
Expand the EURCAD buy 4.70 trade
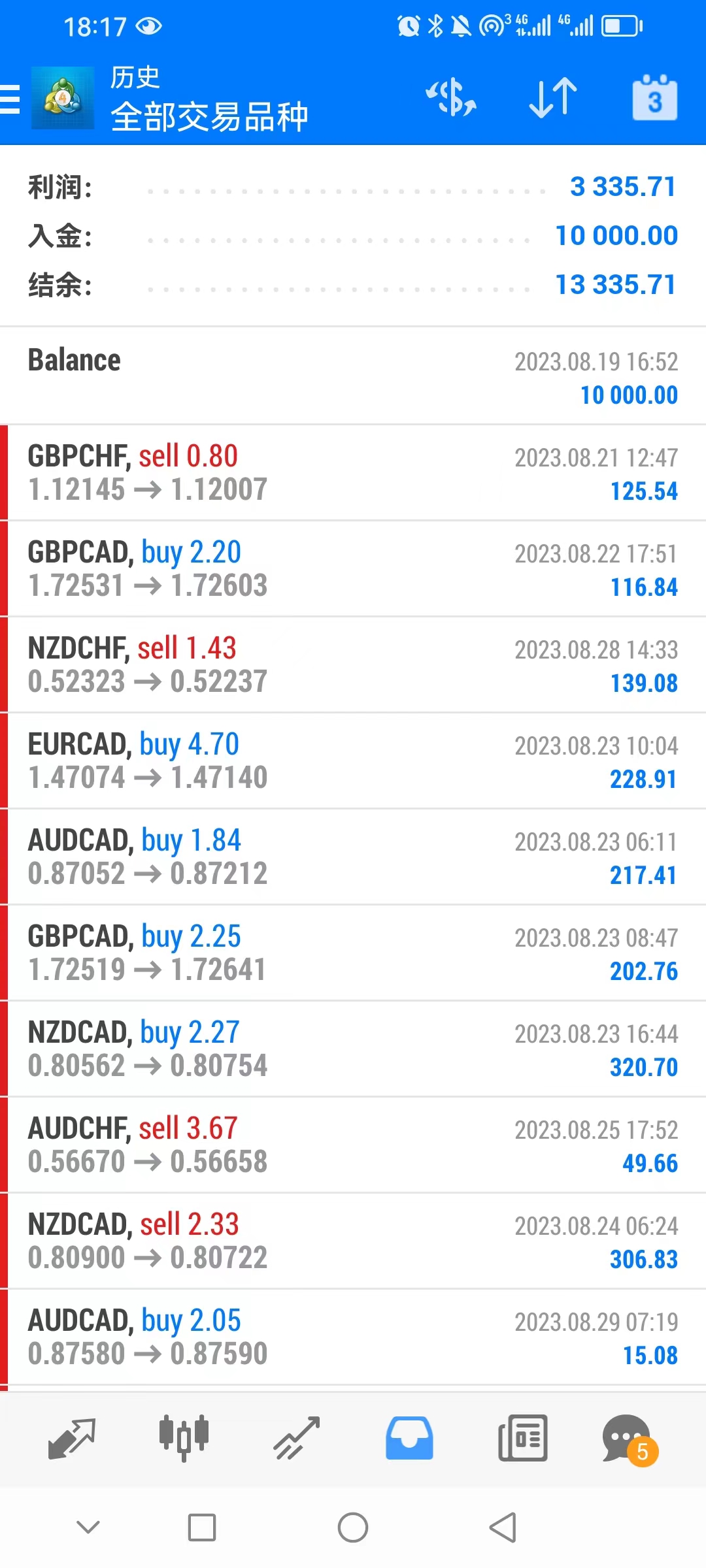click(353, 761)
